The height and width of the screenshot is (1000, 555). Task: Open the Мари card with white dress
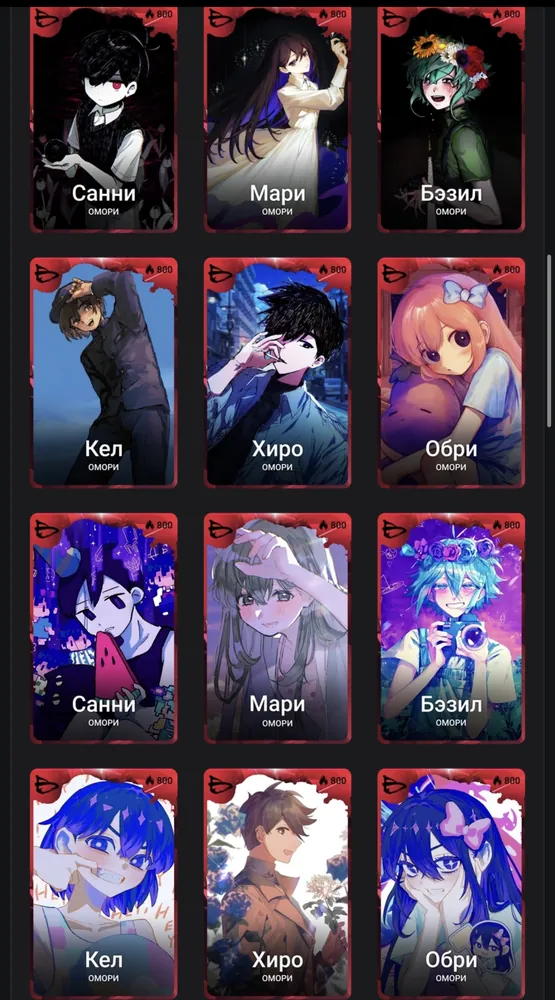(x=278, y=119)
